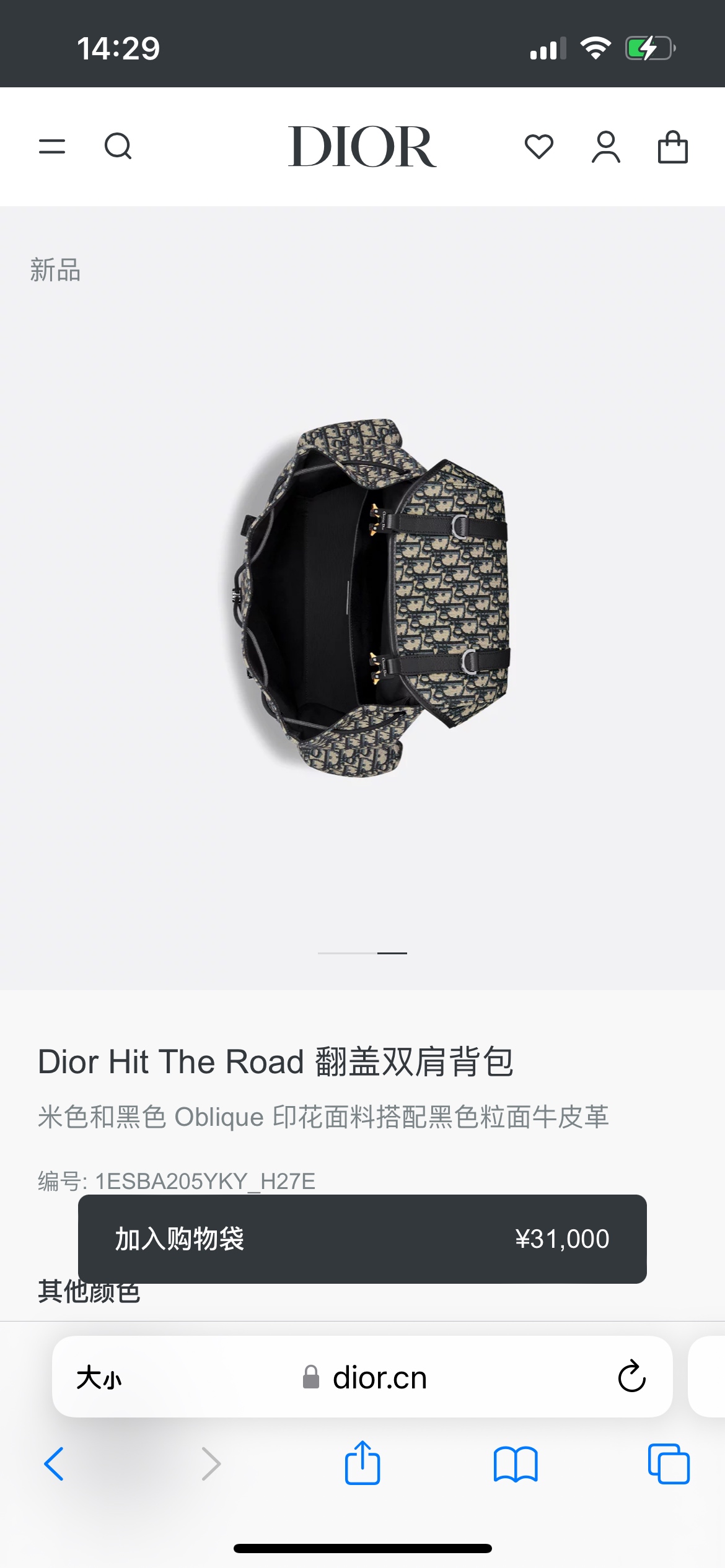Share this page from Safari toolbar

coord(362,1463)
